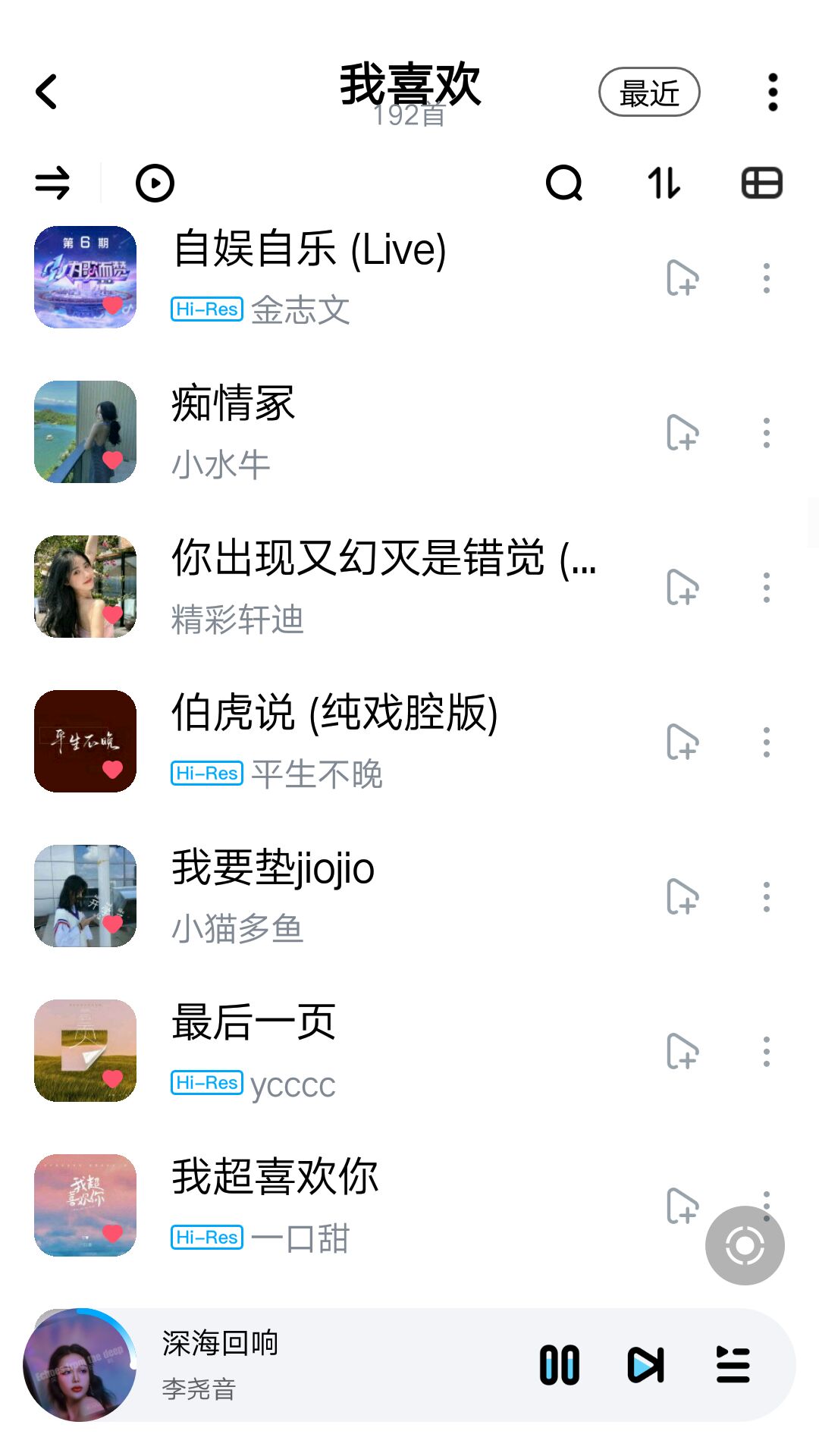Switch the list layout view
This screenshot has width=819, height=1456.
(x=761, y=184)
